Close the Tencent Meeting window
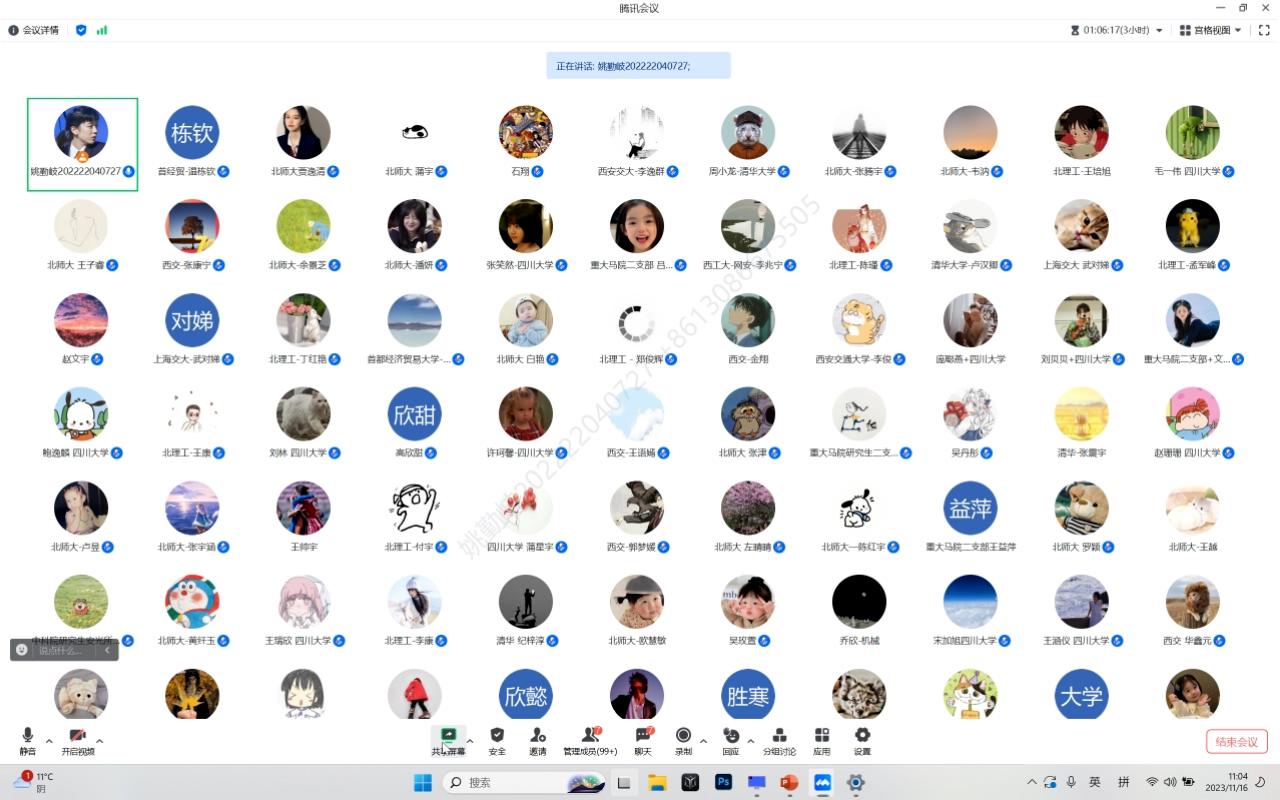This screenshot has height=800, width=1280. [x=1264, y=8]
